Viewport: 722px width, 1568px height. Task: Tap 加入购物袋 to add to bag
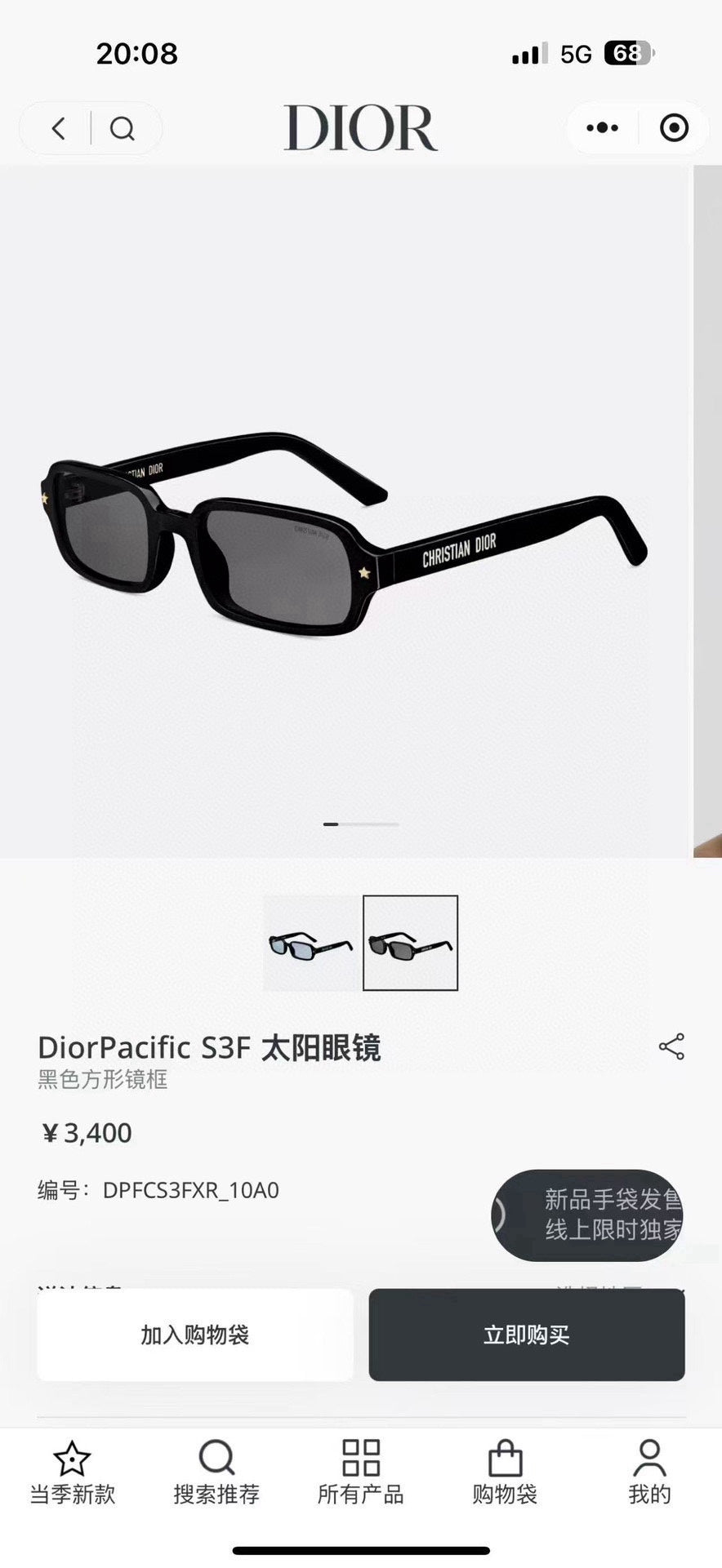click(x=195, y=1335)
